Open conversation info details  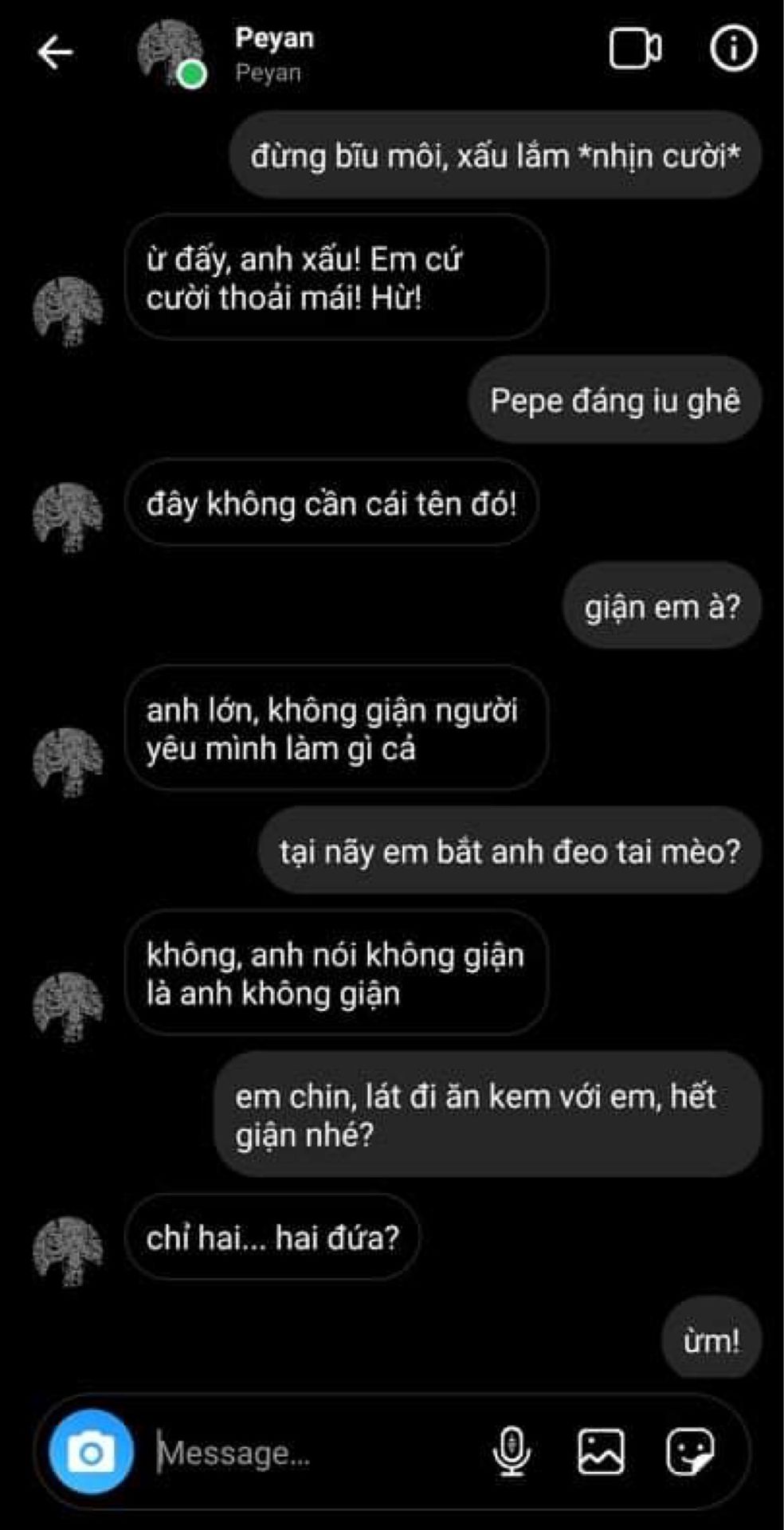click(733, 49)
